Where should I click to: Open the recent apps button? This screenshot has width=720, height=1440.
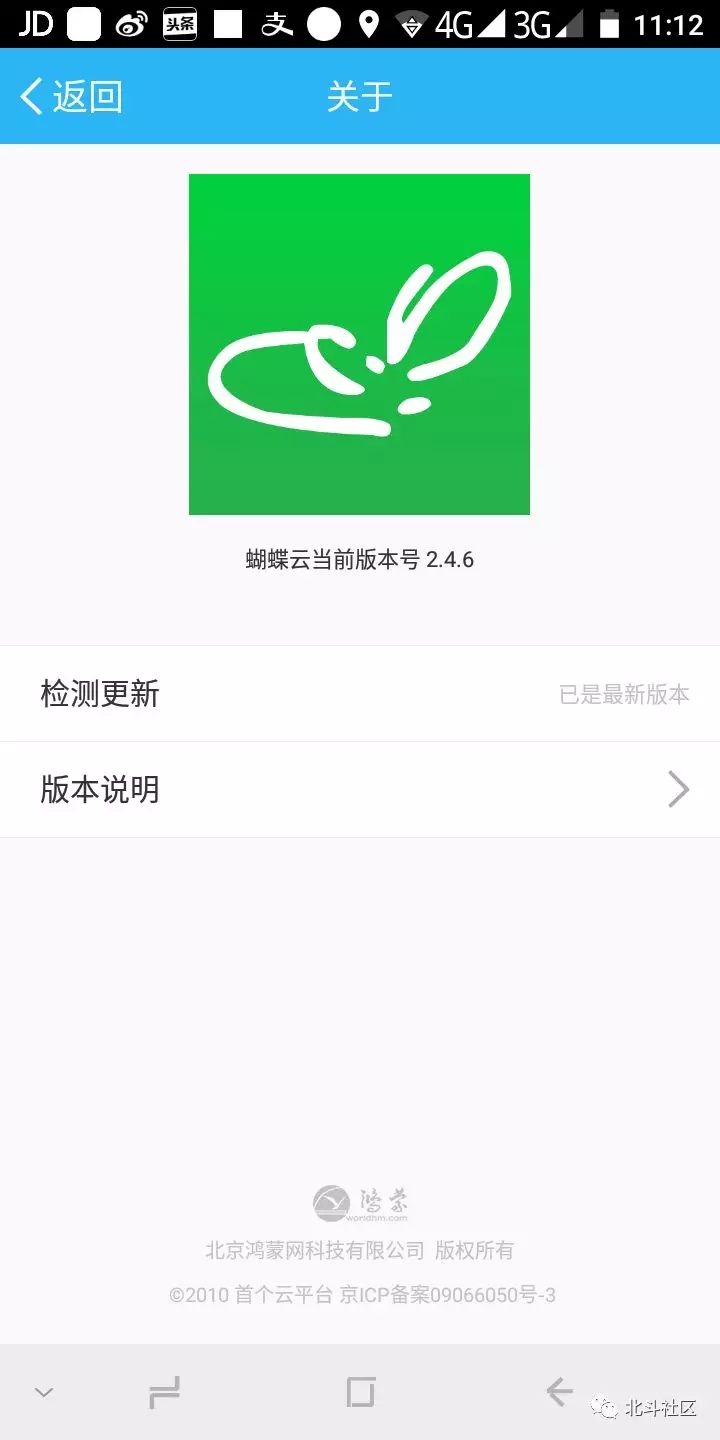(164, 1392)
